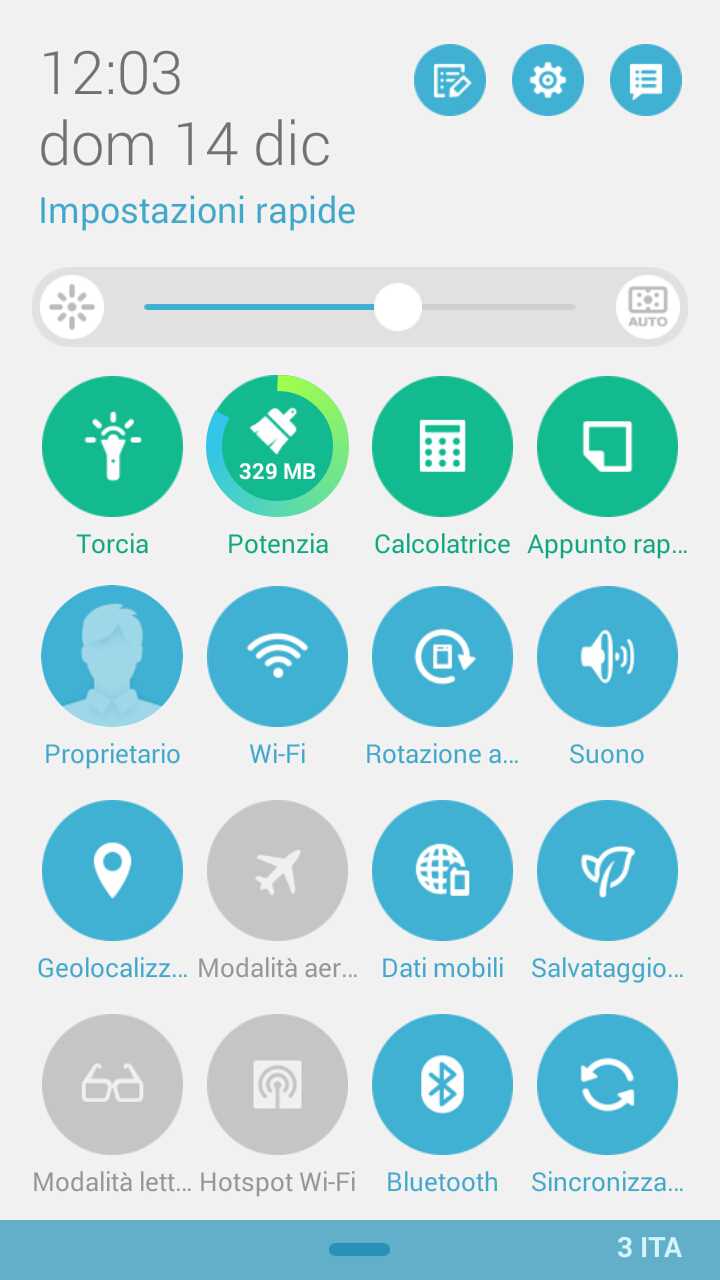Open system settings gear
This screenshot has height=1280, width=720.
tap(548, 80)
